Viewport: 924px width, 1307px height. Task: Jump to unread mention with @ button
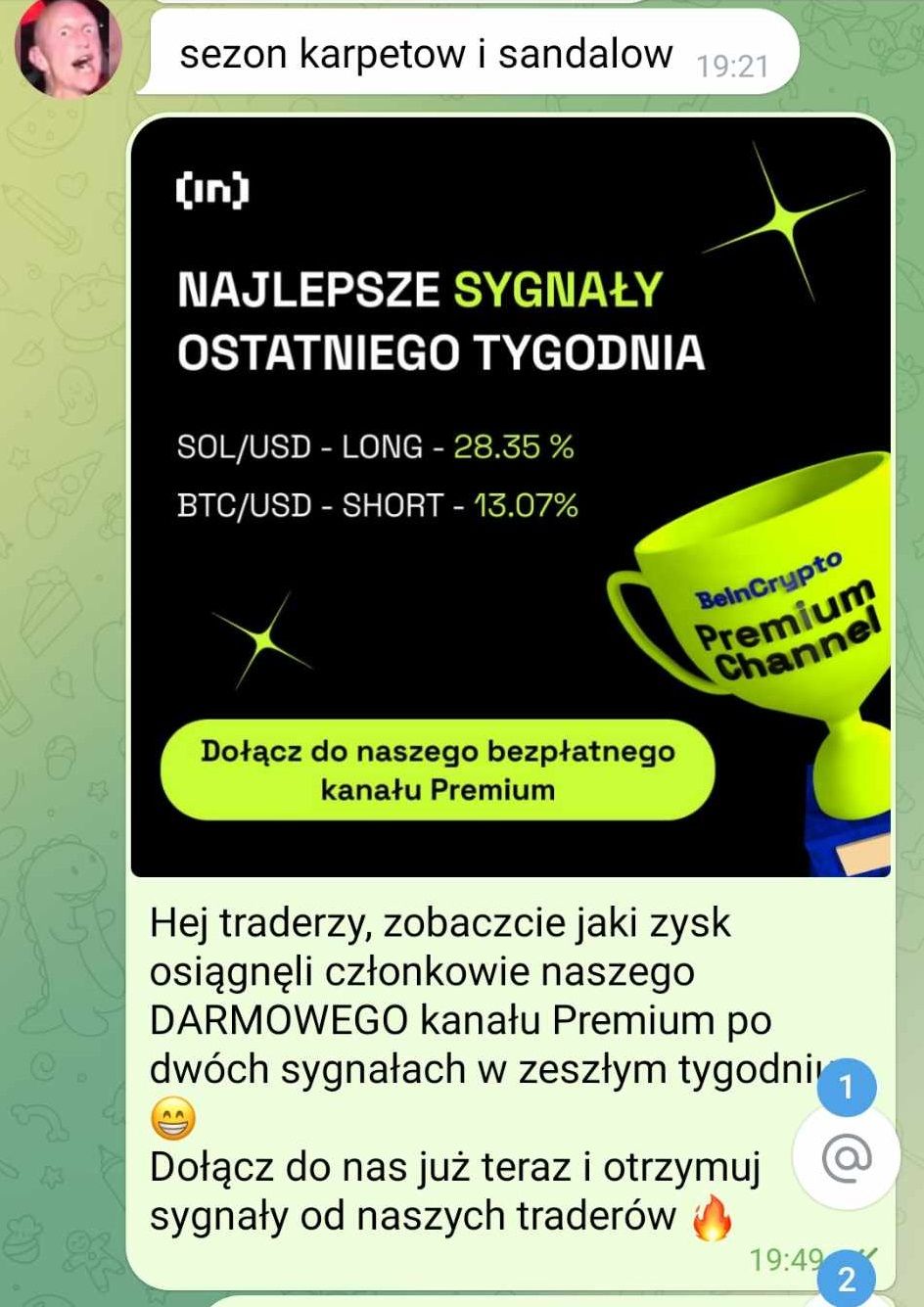(847, 1158)
